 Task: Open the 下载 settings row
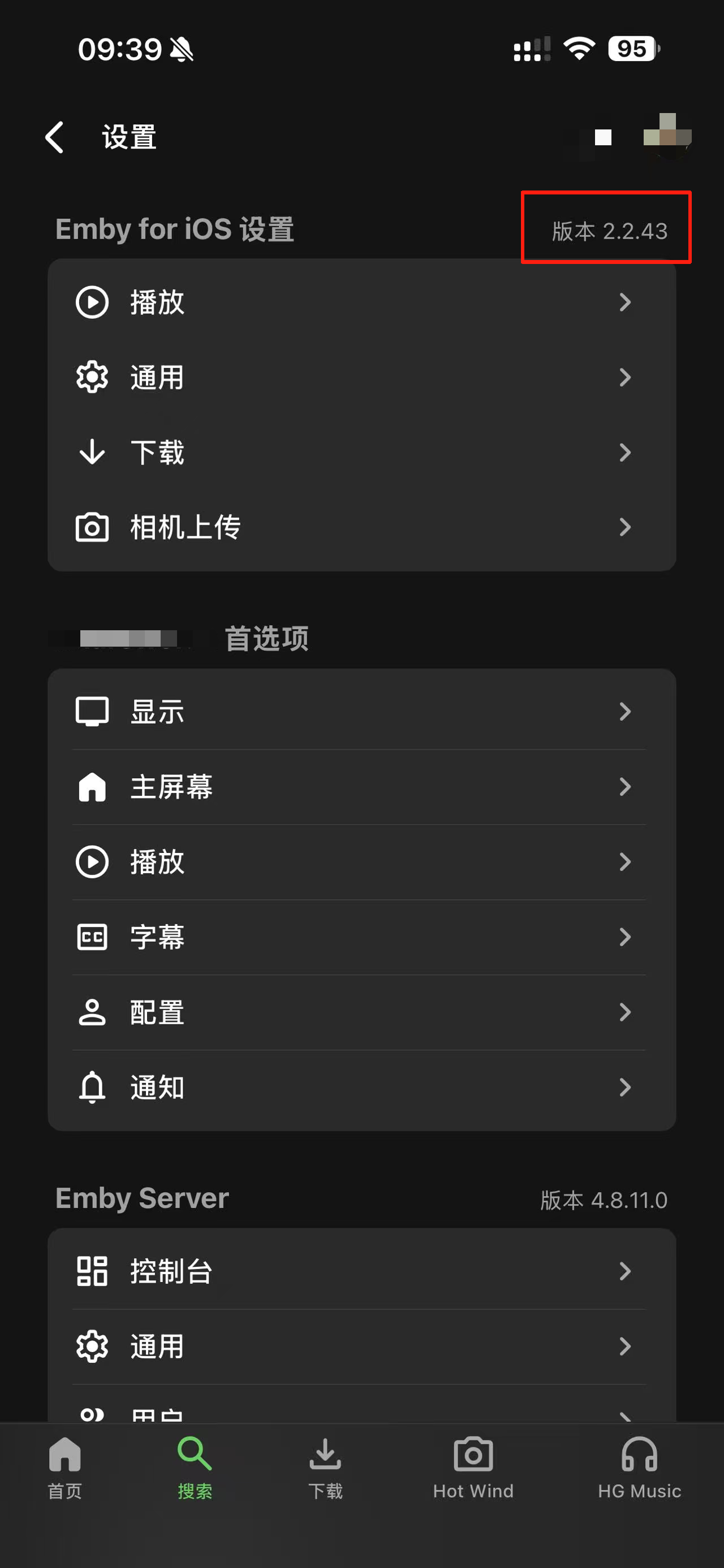coord(361,452)
